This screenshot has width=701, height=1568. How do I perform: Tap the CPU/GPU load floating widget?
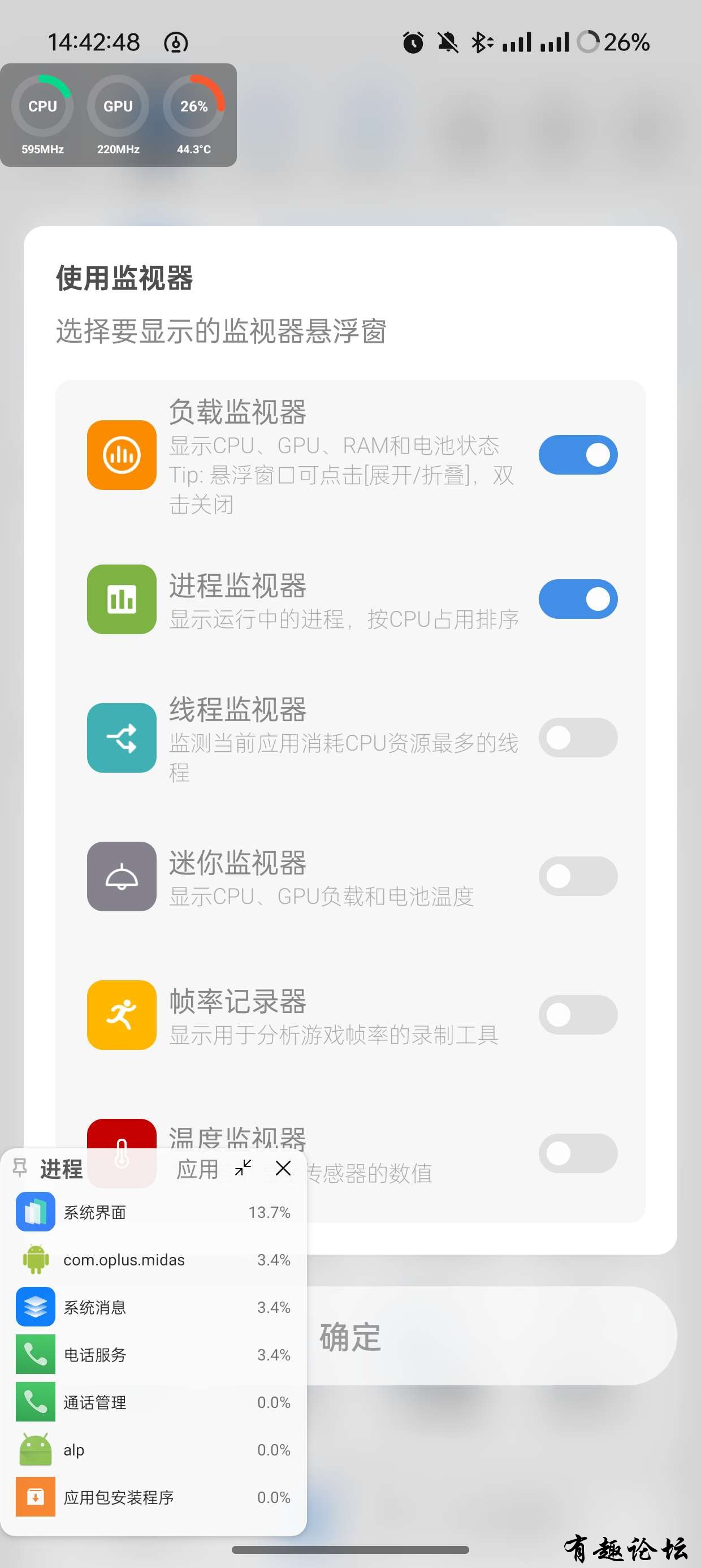(118, 115)
